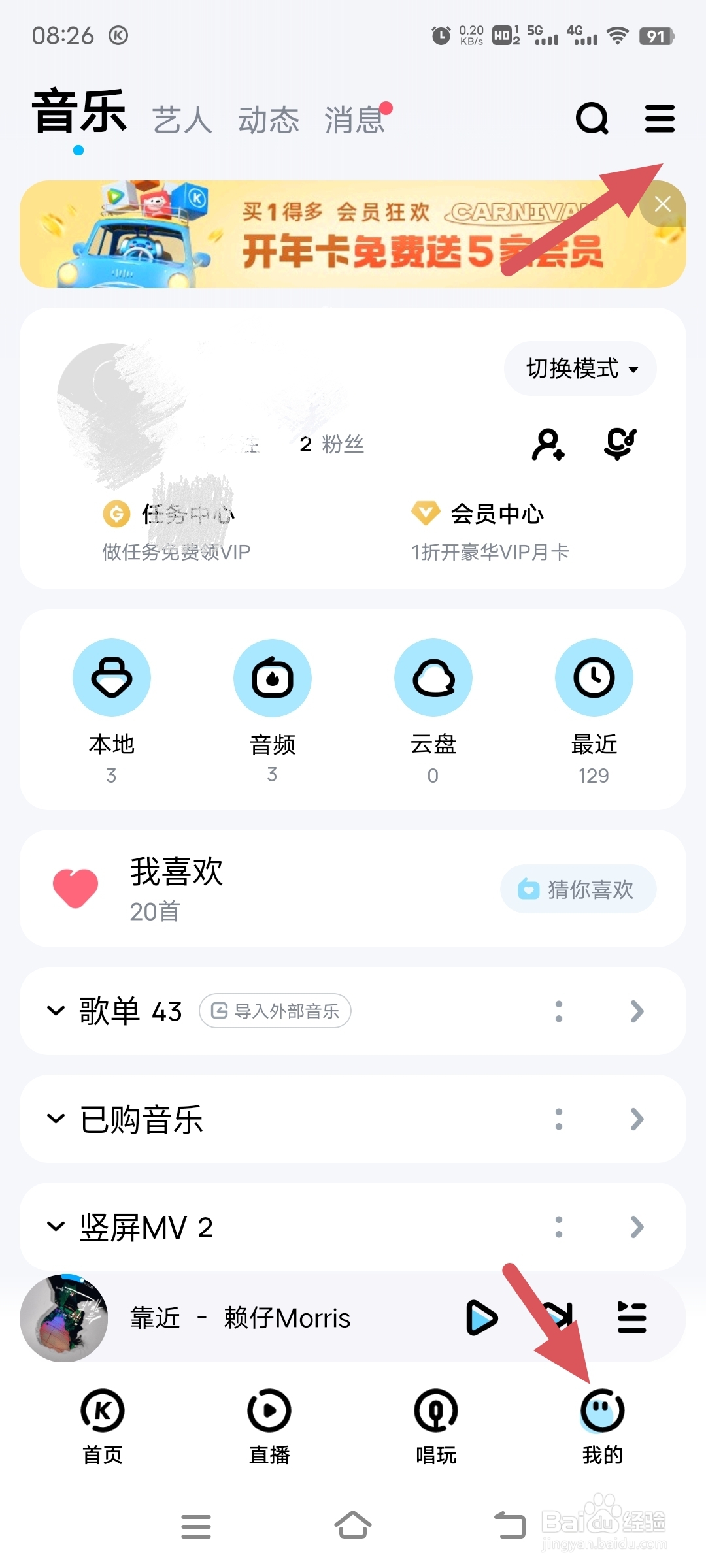Switch to the 艺人 tab

point(182,120)
